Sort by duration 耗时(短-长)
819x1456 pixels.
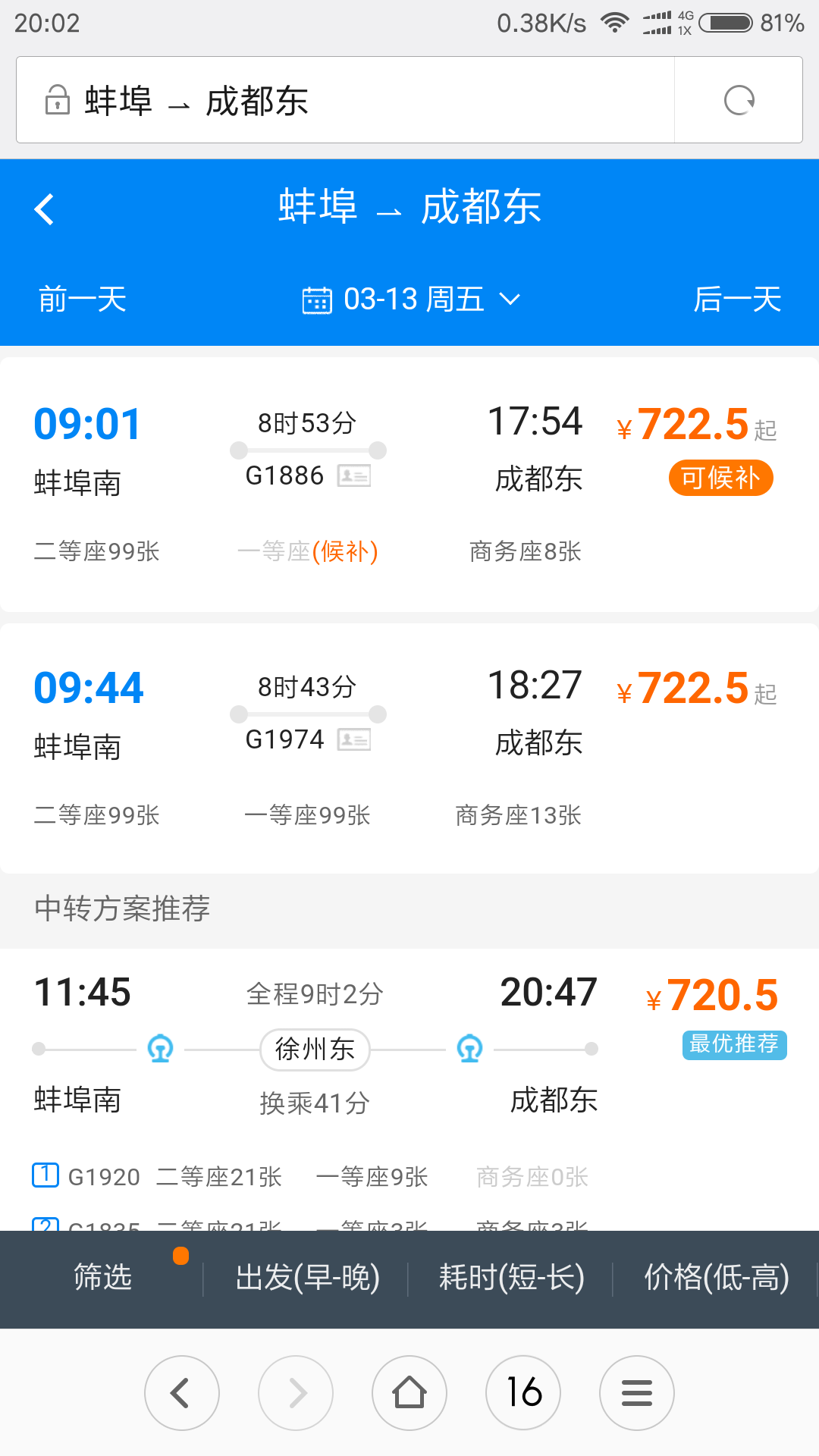511,1278
